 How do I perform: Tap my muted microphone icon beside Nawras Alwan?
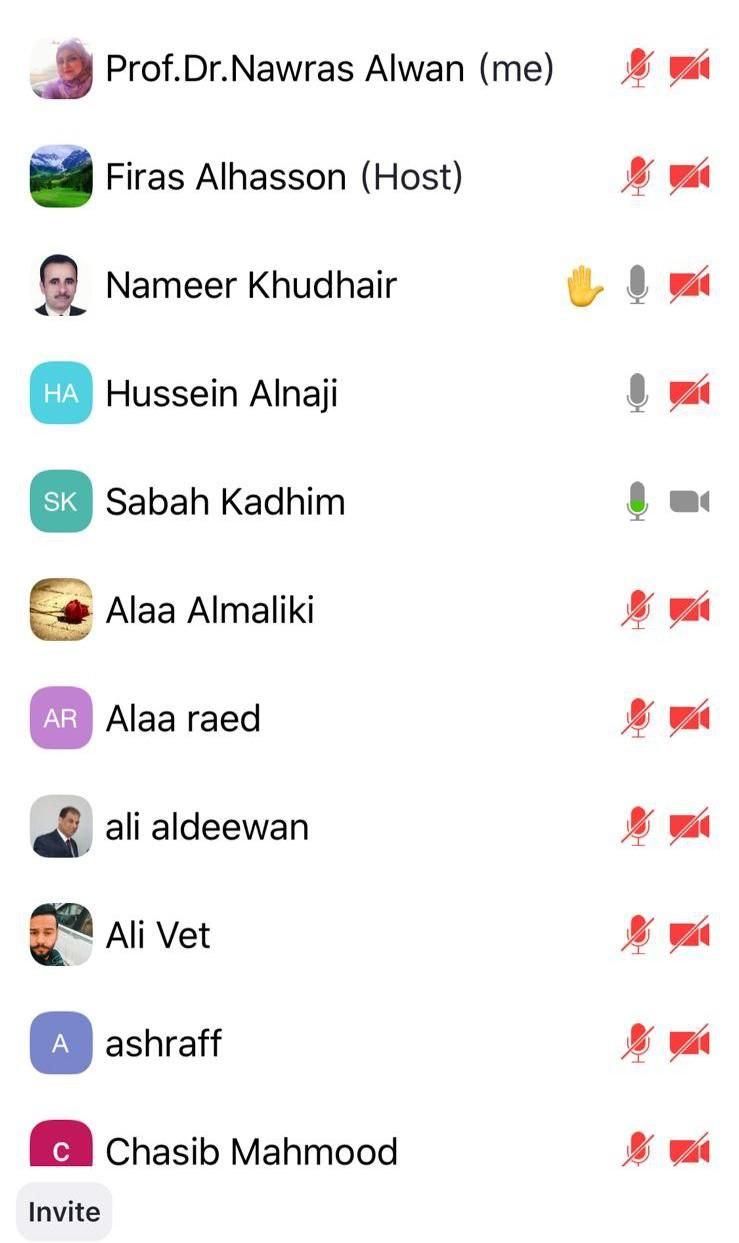click(x=636, y=69)
